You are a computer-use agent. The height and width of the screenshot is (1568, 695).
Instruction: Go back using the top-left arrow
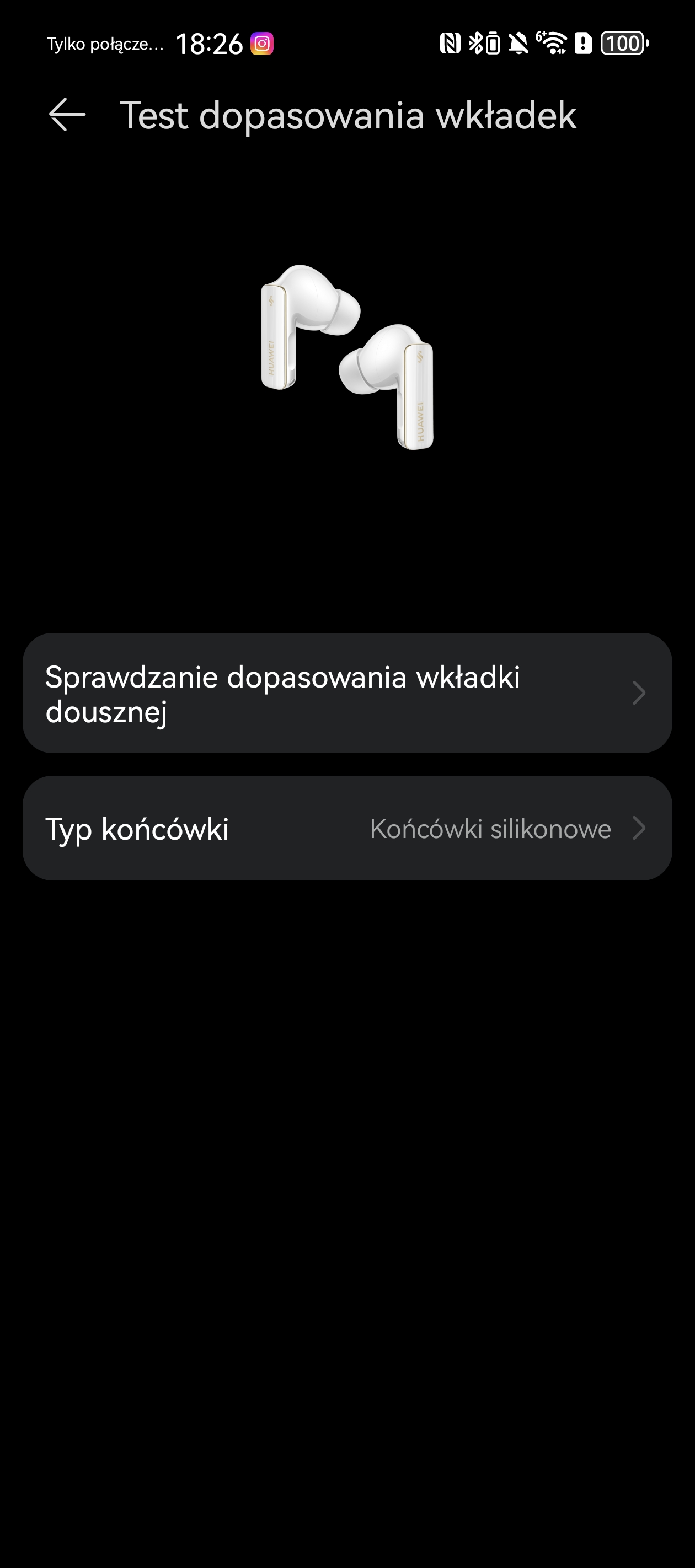[x=67, y=115]
